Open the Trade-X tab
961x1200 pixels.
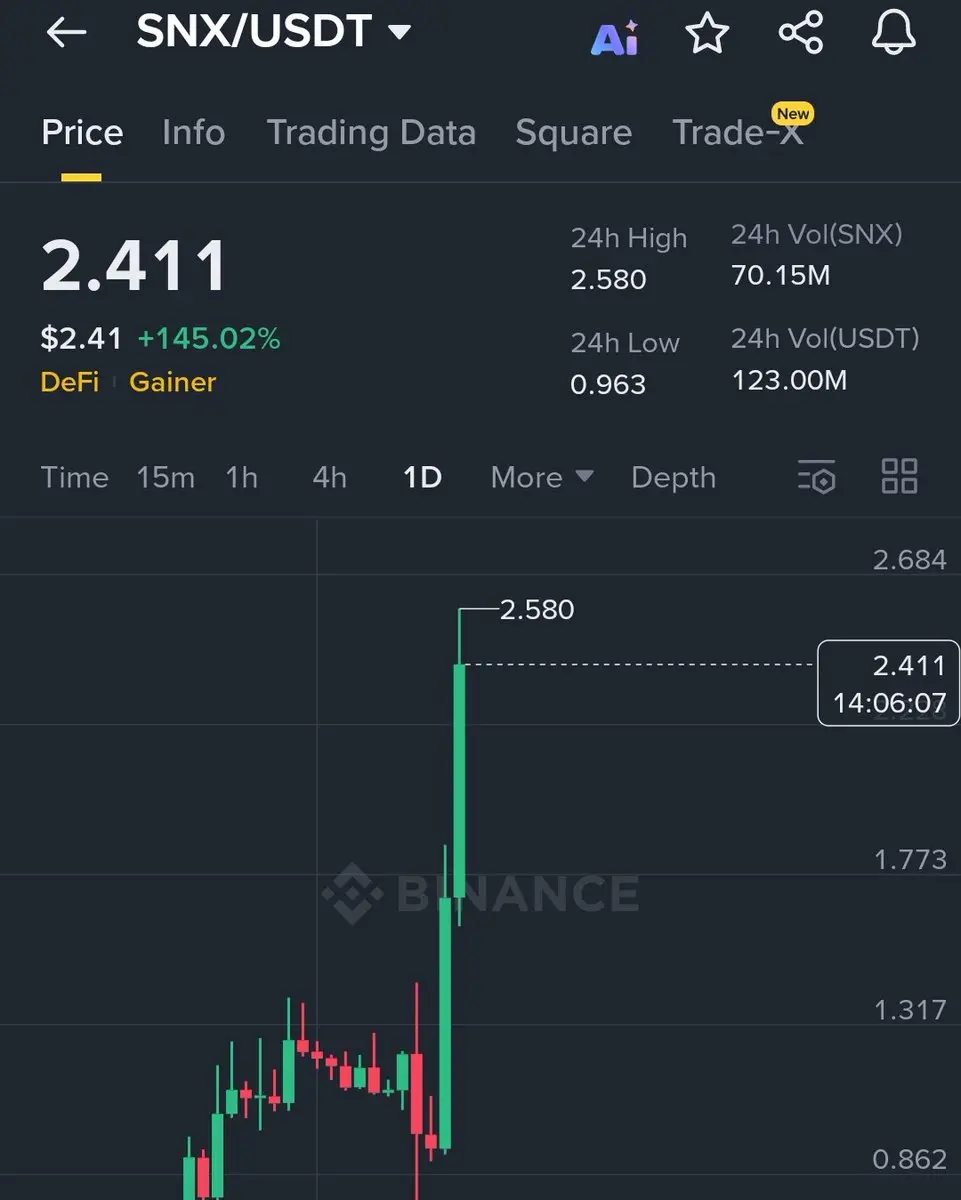tap(737, 132)
